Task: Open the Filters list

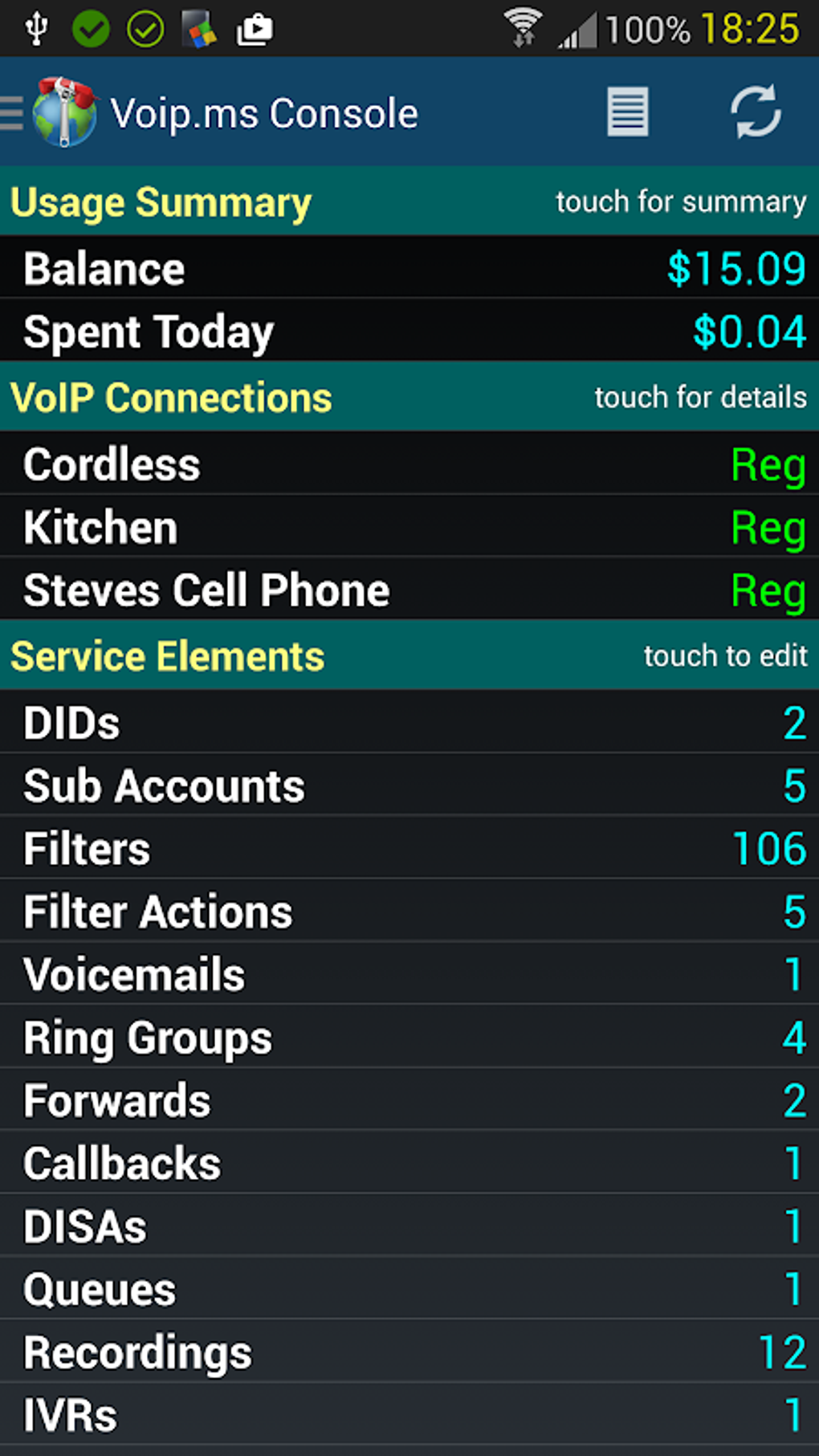Action: (x=409, y=849)
